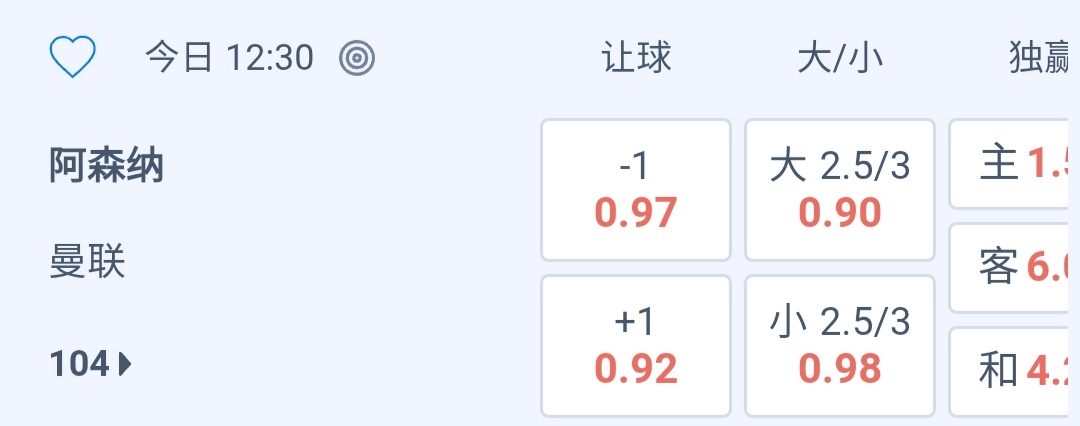Expand 104 more betting markets
This screenshot has height=426, width=1080.
91,365
